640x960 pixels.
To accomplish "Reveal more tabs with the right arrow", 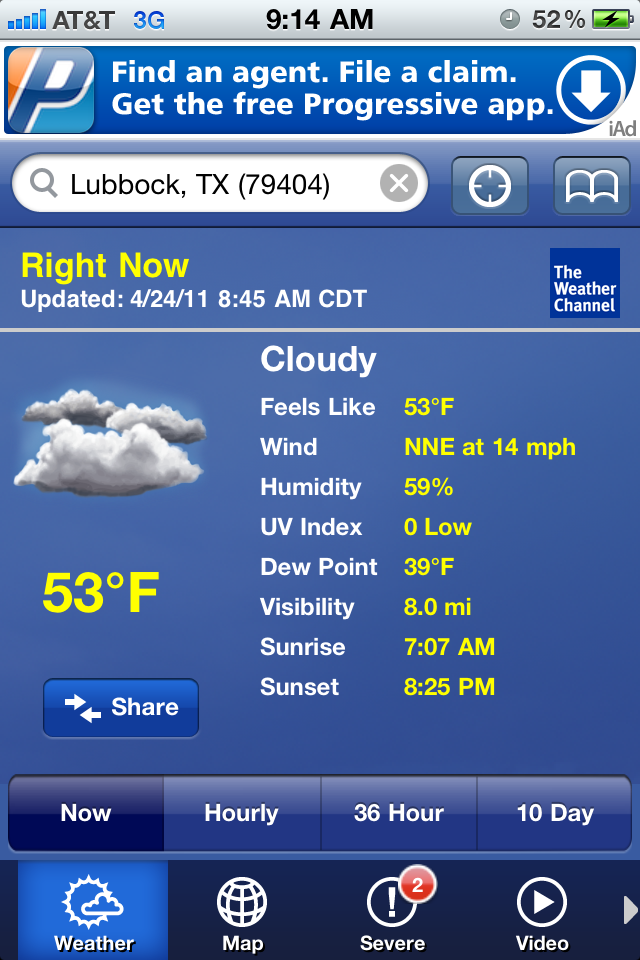I will pos(630,910).
